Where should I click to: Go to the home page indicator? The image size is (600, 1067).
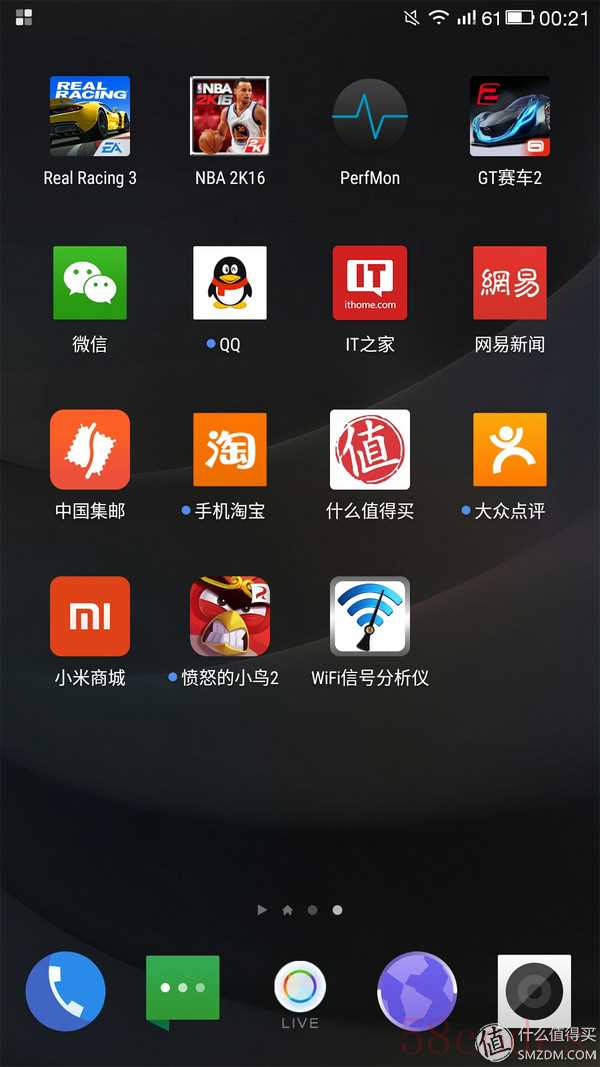(x=288, y=910)
